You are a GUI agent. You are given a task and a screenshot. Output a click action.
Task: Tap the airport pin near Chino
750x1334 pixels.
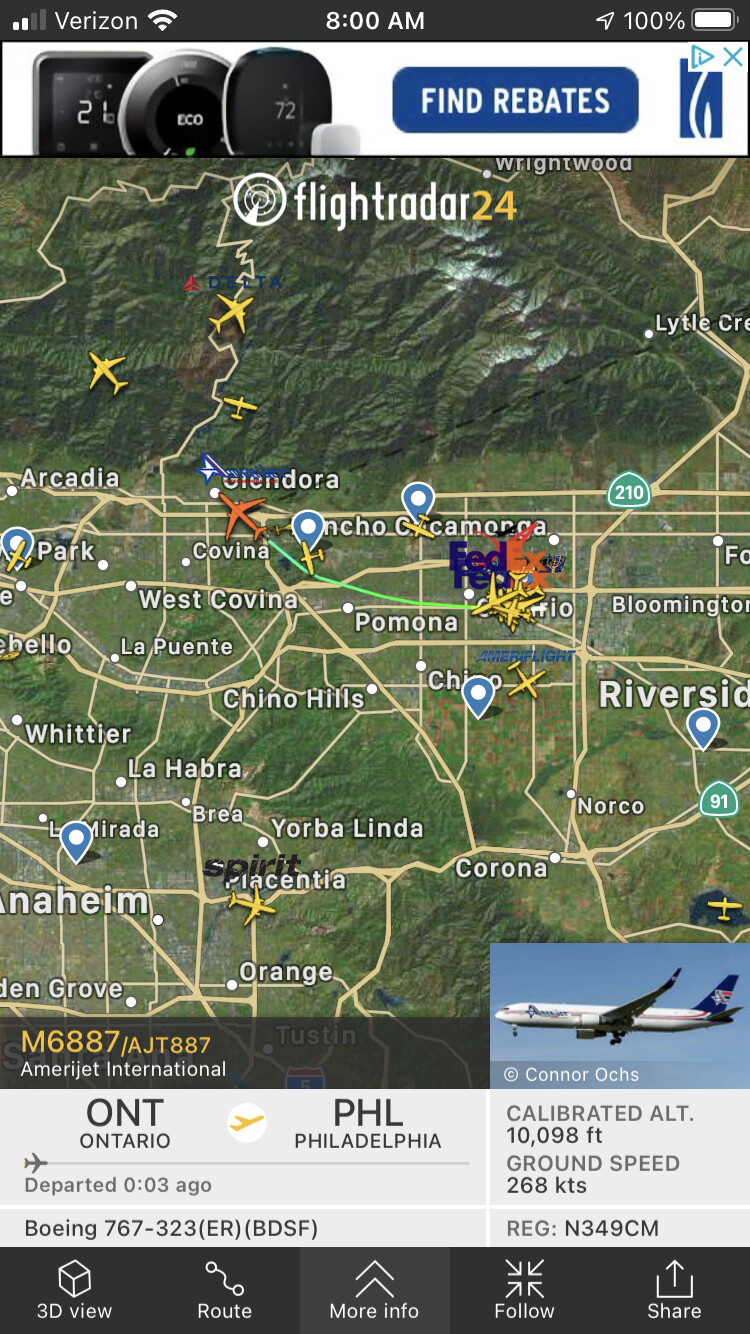point(478,694)
